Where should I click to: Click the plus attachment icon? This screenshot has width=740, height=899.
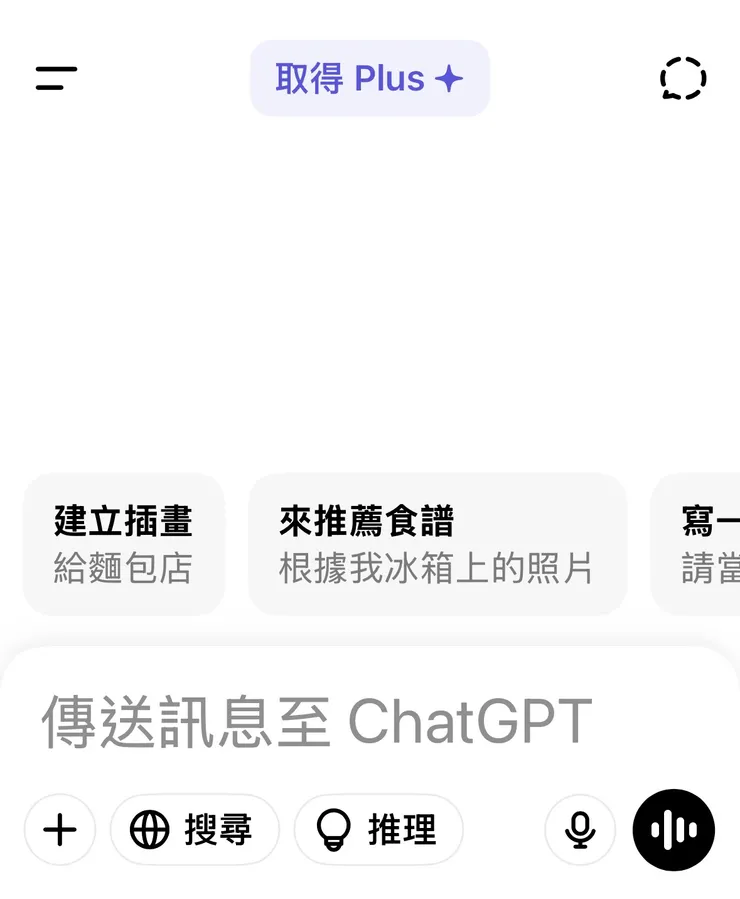tap(60, 830)
